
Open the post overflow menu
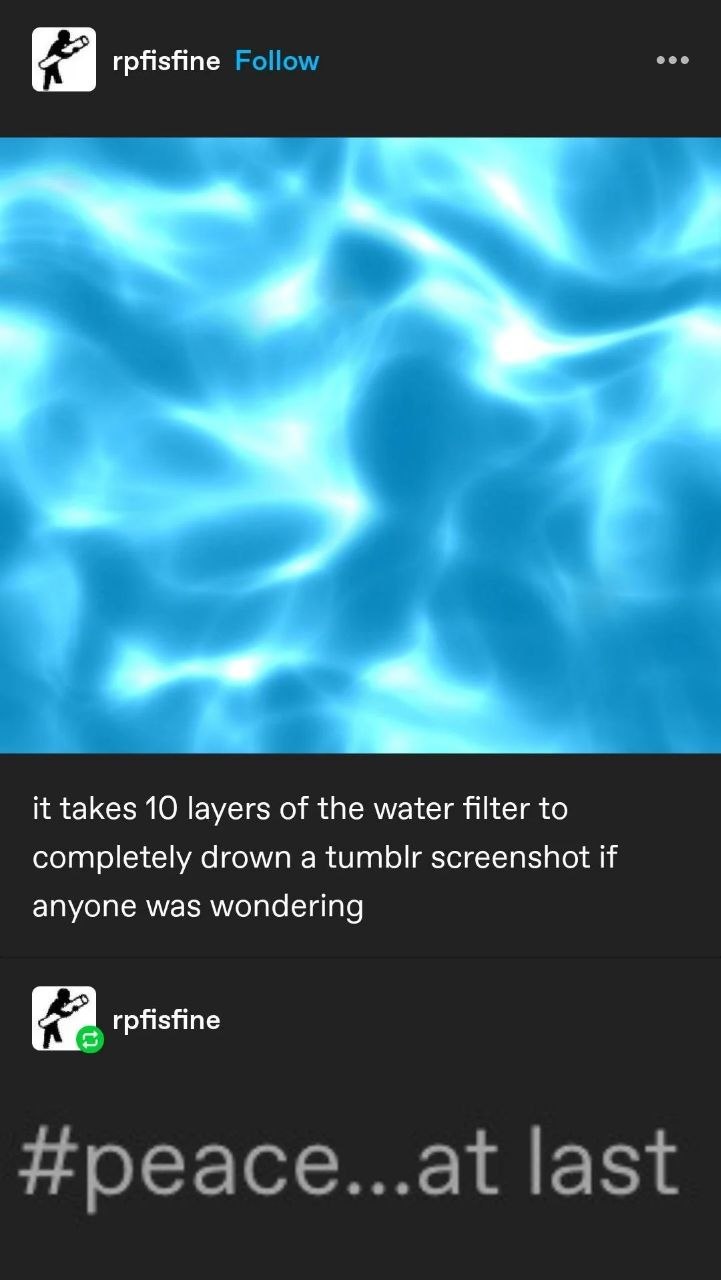pyautogui.click(x=672, y=61)
